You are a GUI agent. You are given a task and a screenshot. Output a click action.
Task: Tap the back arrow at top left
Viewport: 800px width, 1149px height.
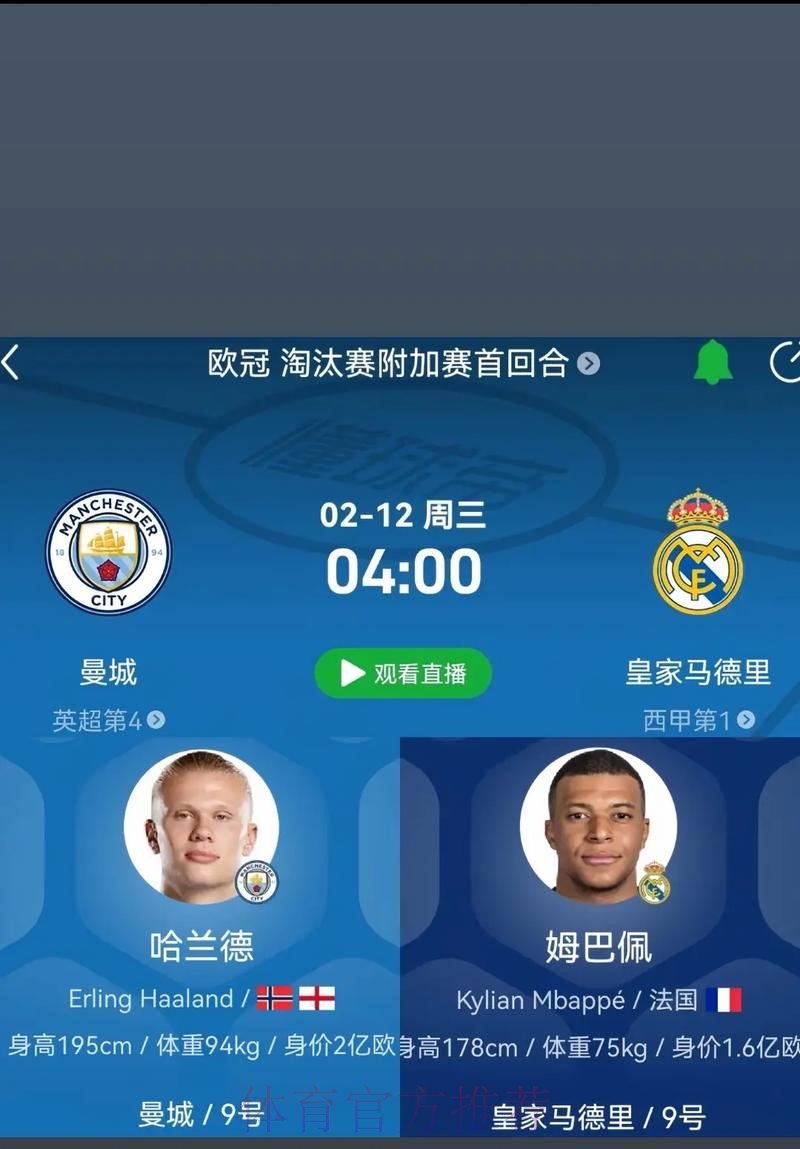click(10, 364)
